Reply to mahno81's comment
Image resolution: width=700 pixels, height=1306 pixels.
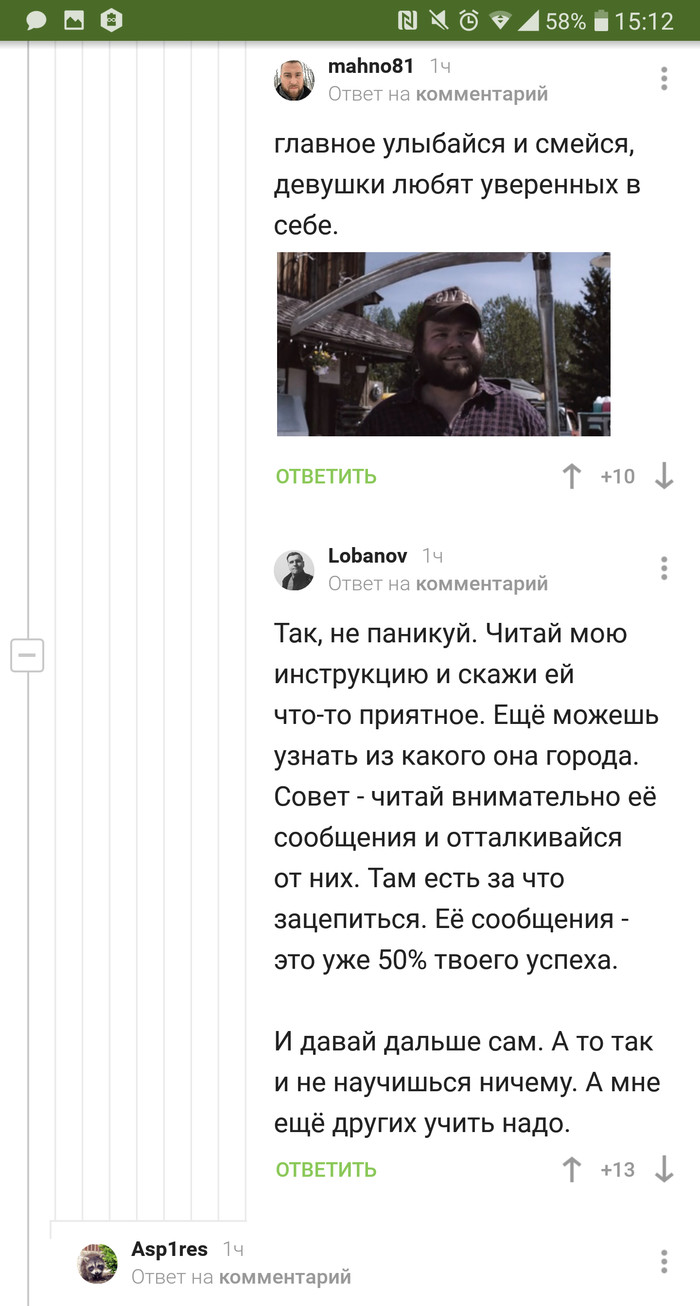coord(326,476)
